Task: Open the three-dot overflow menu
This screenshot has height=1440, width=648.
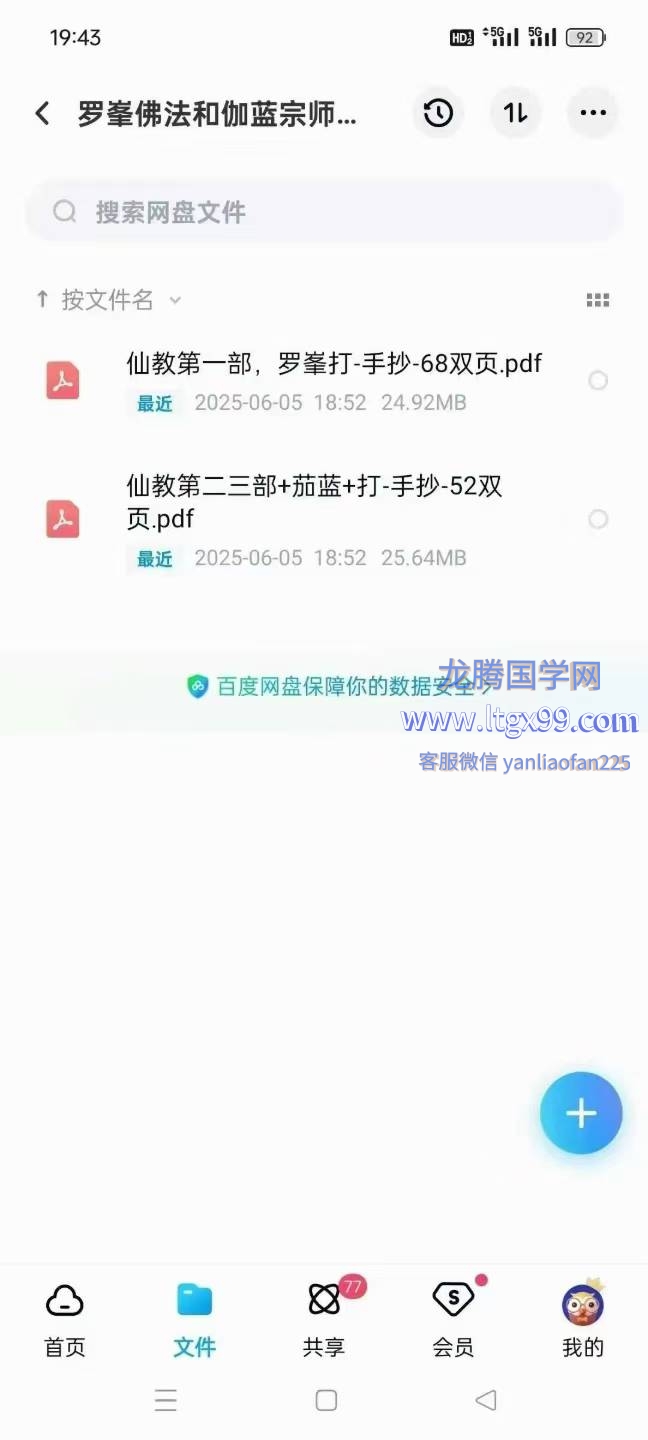Action: coord(593,113)
